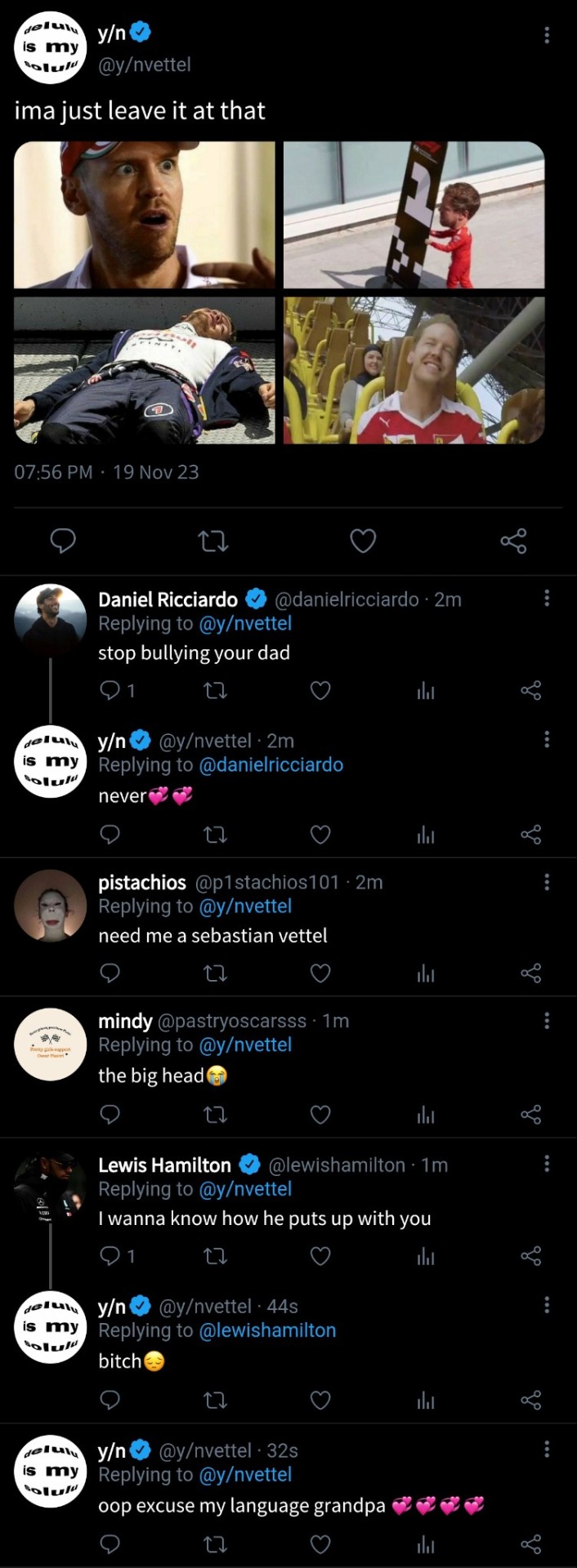Open overflow menu on Lewis Hamilton's reply

click(546, 1163)
